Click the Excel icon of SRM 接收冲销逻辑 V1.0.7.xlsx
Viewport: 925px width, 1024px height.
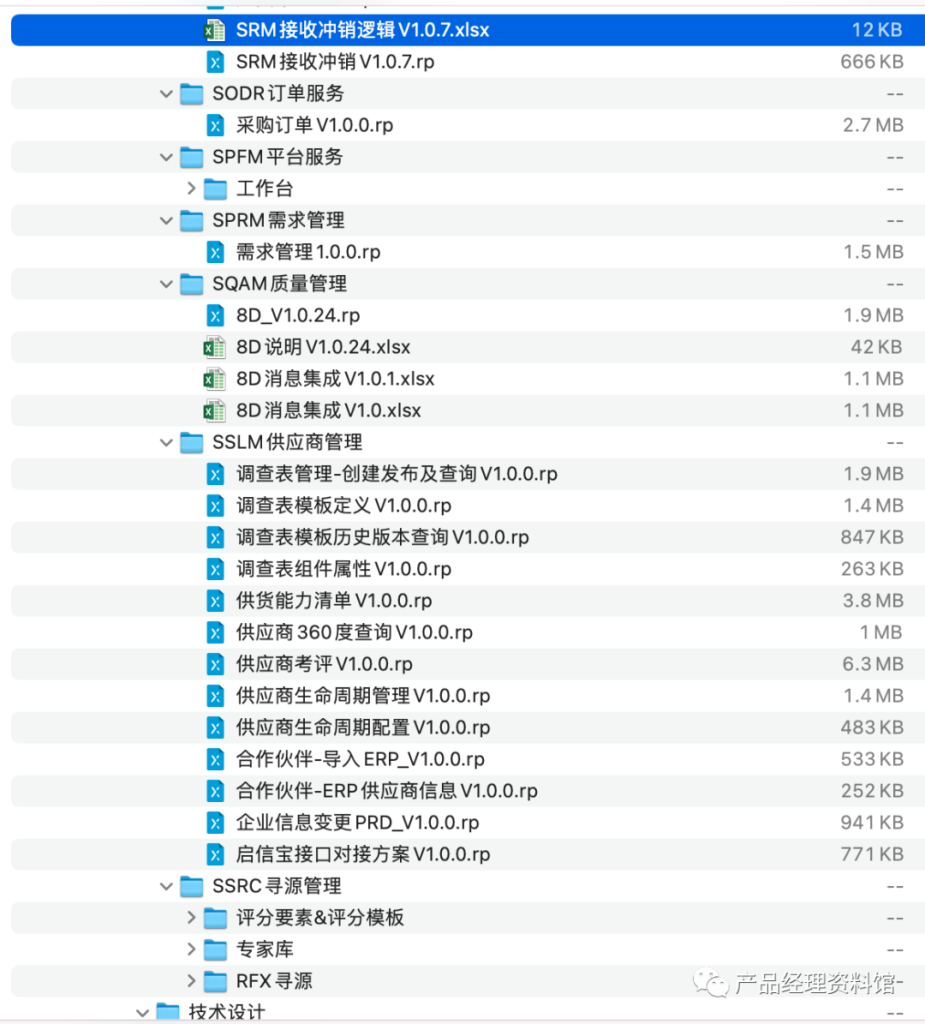point(214,30)
